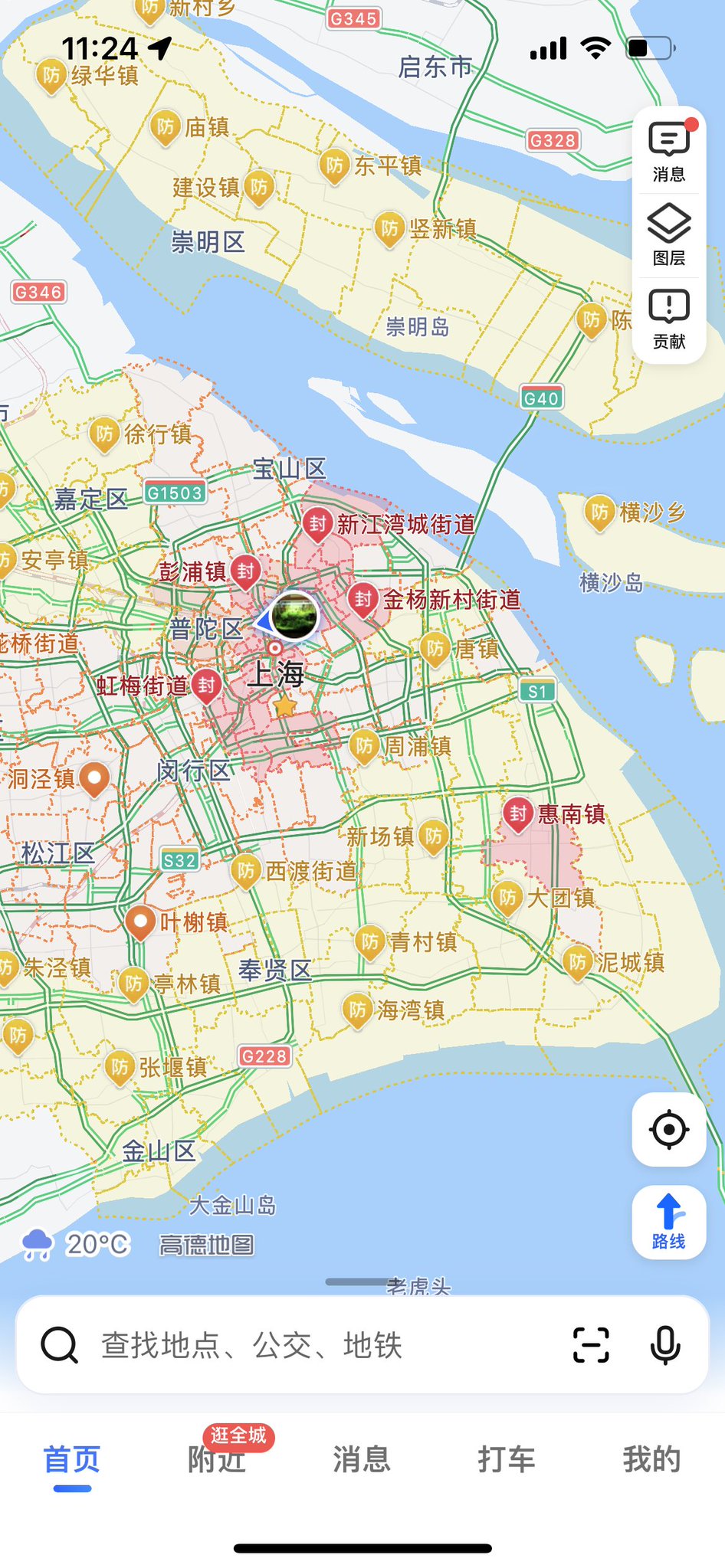Switch to the 消息 bottom tab
Viewport: 725px width, 1568px height.
point(362,1460)
